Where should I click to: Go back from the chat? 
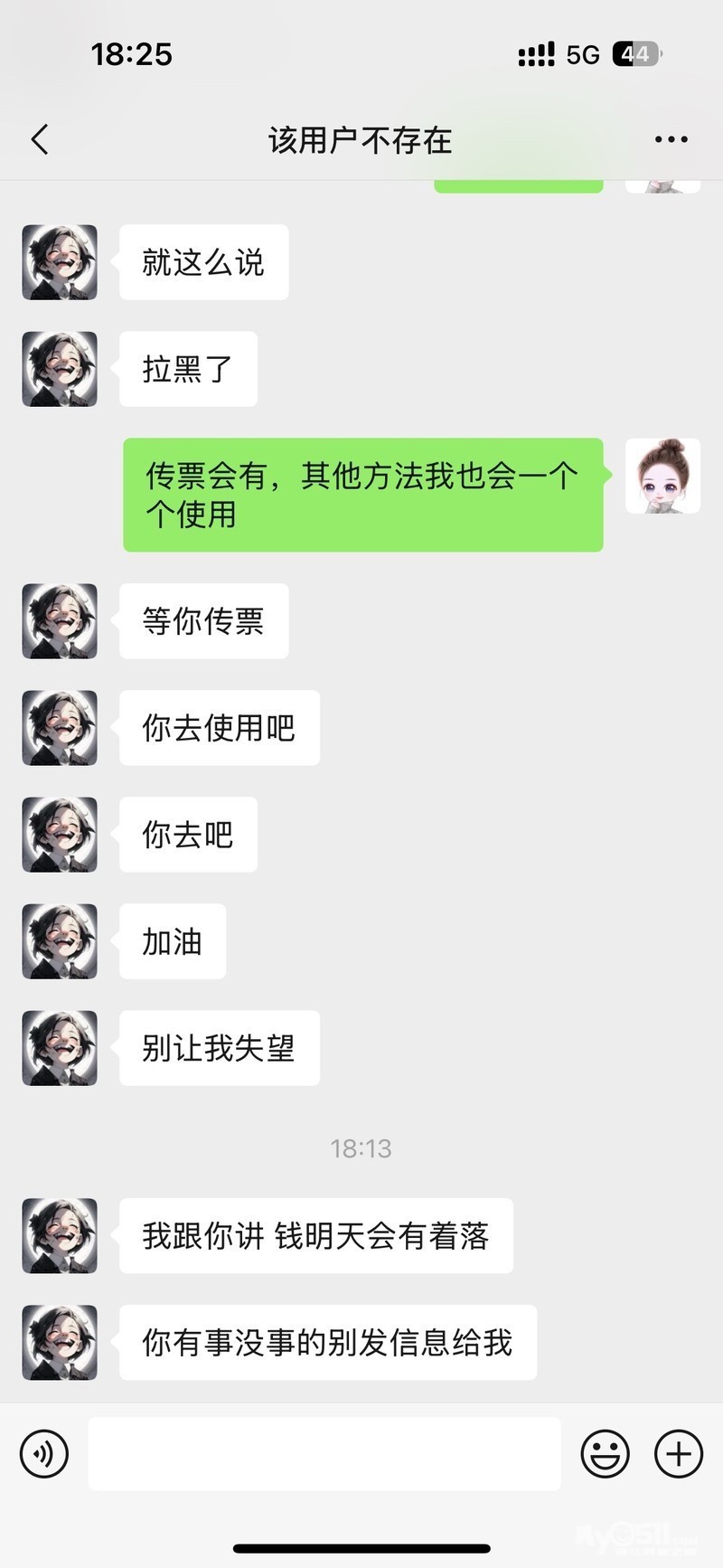[40, 140]
